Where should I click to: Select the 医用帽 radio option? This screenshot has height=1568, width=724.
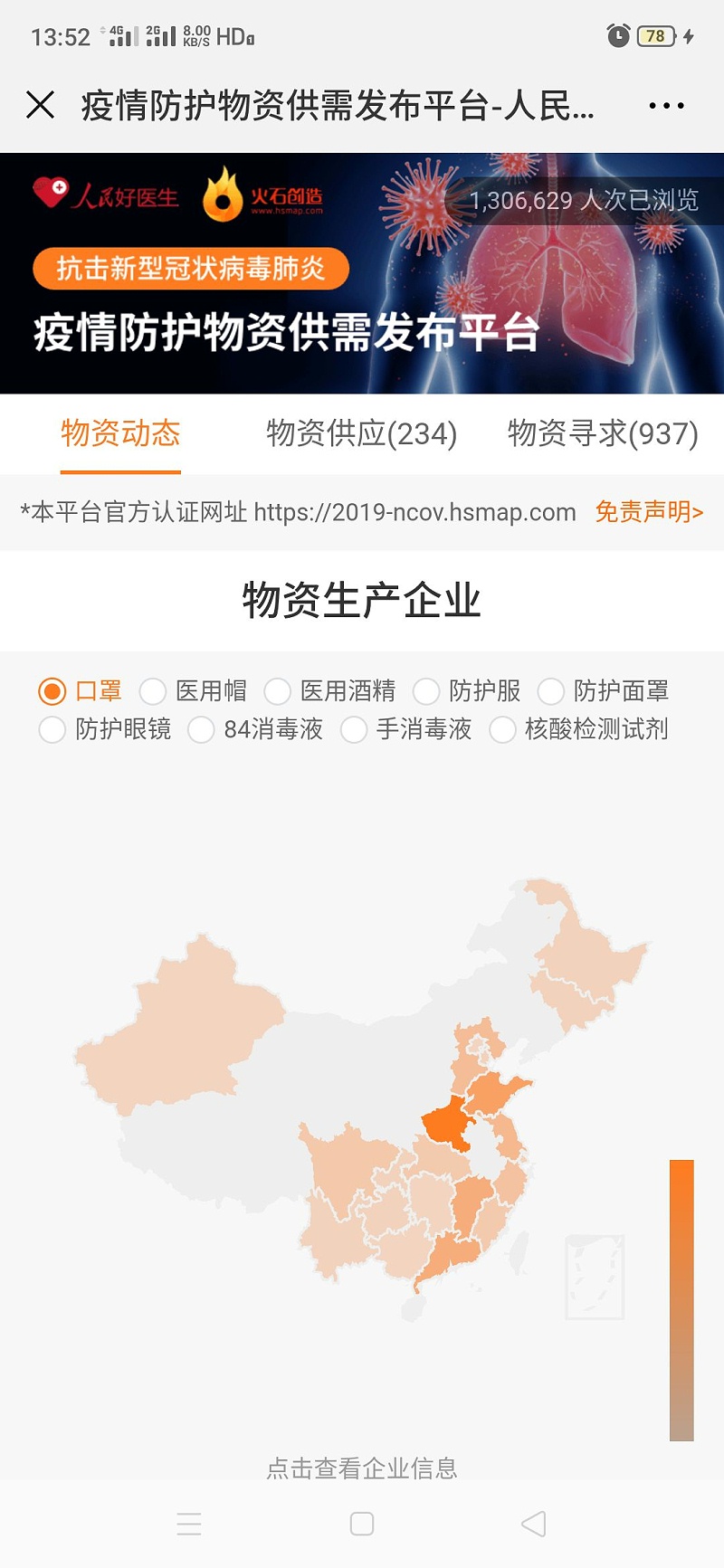pos(153,691)
